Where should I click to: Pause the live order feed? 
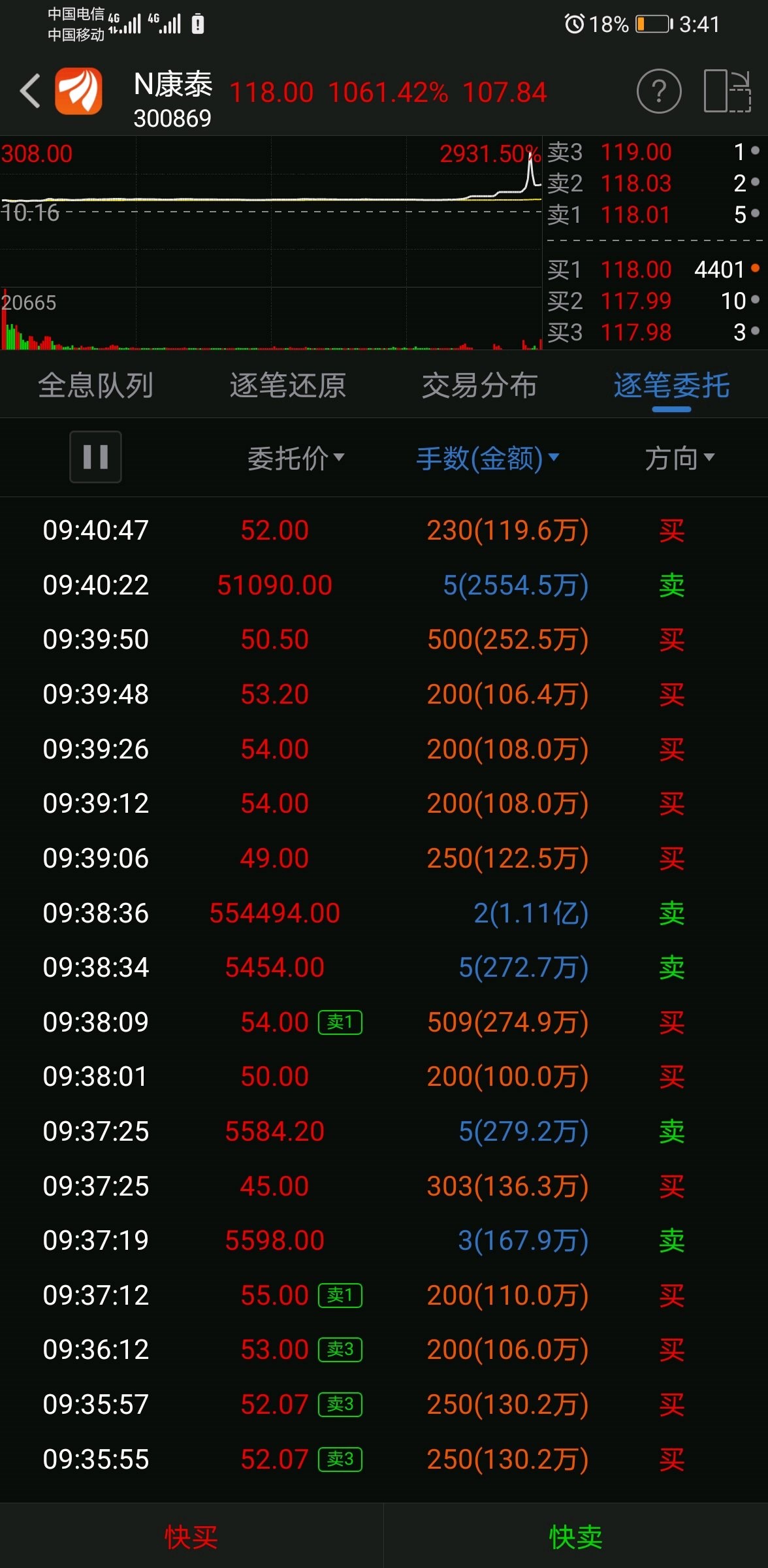pos(95,457)
